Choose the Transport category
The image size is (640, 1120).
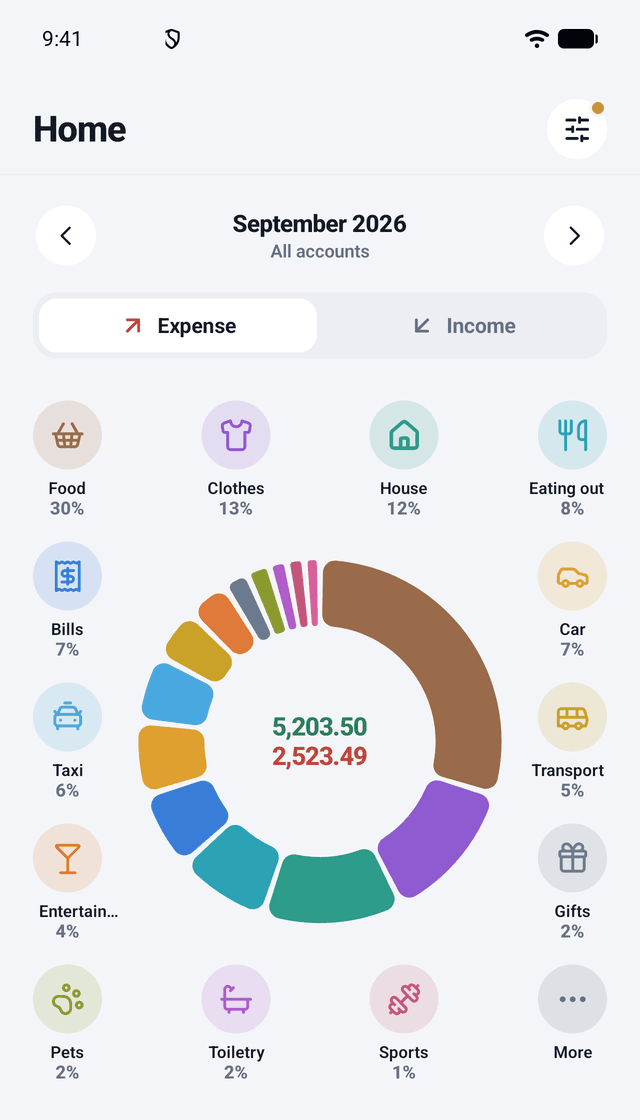coord(572,740)
